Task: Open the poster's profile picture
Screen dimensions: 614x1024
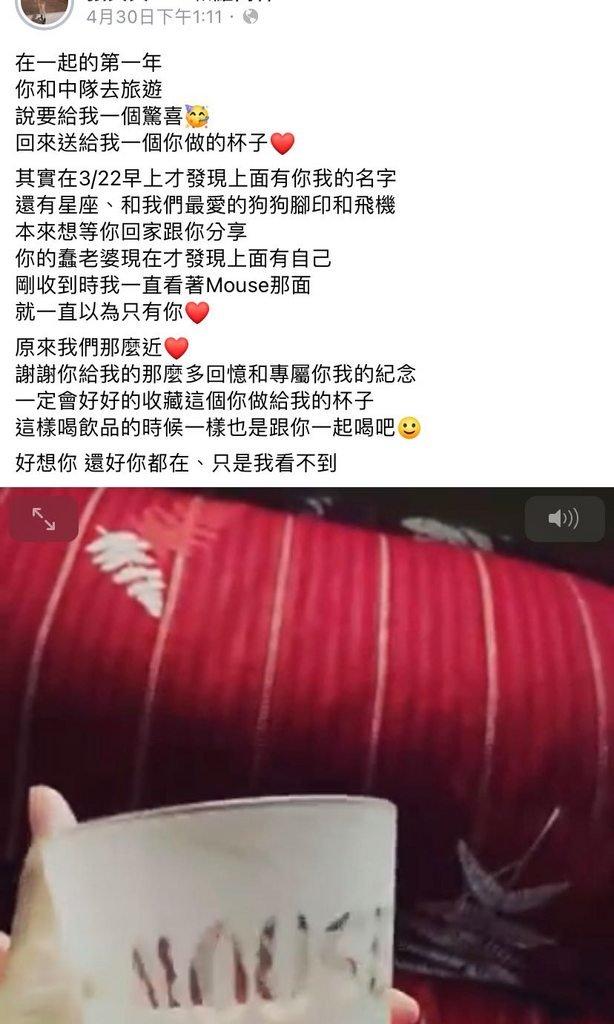Action: coord(44,10)
